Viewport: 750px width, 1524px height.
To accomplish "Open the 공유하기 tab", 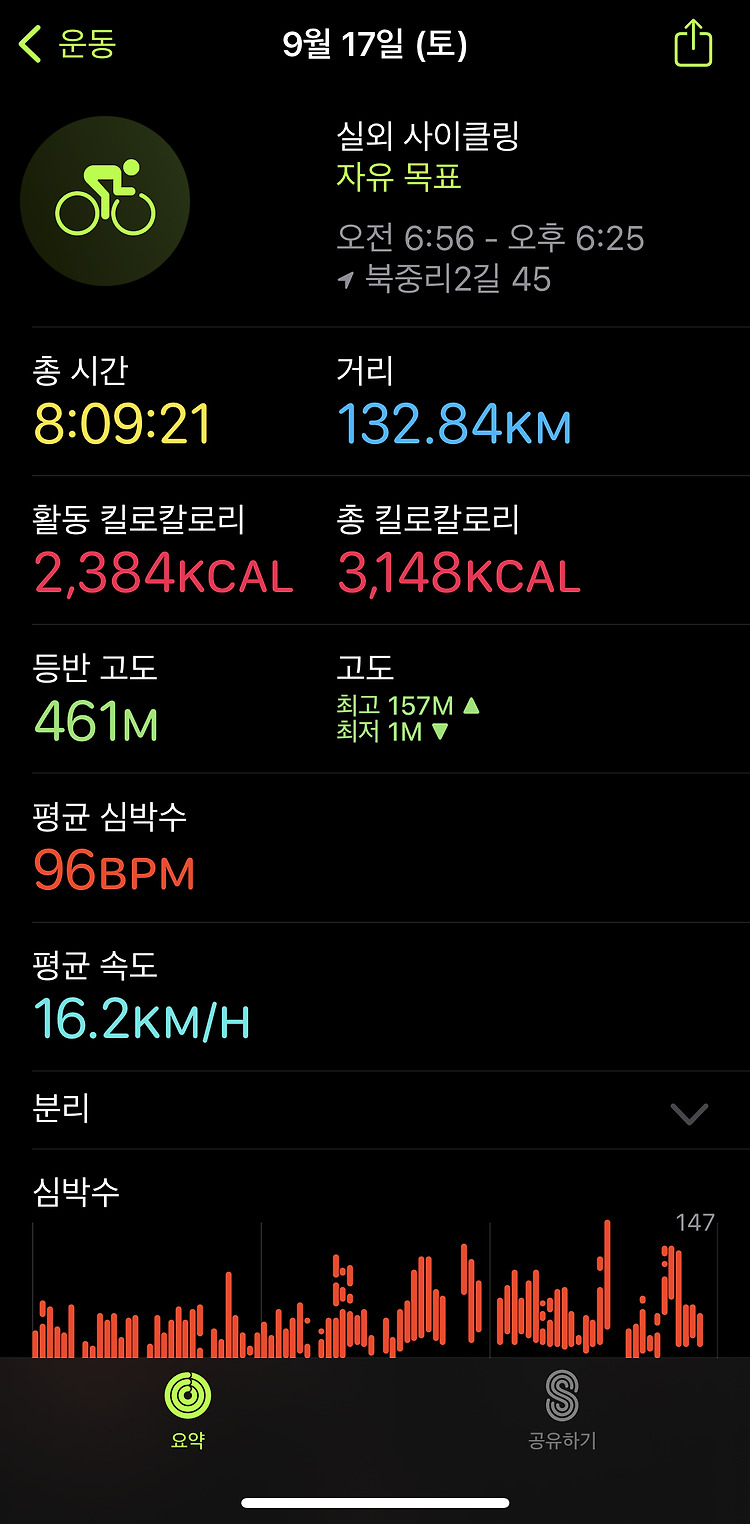I will pyautogui.click(x=562, y=1410).
